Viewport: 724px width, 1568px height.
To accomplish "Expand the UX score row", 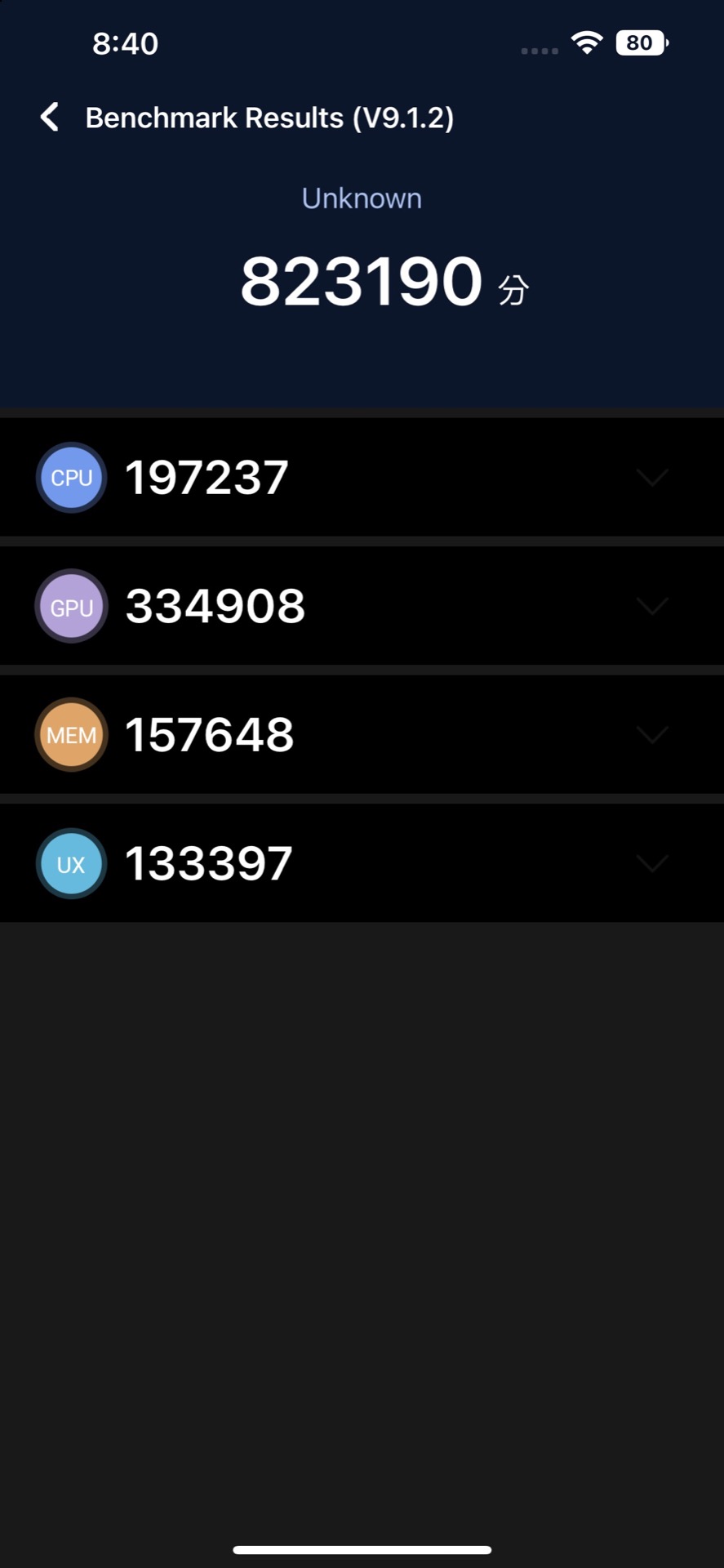I will pyautogui.click(x=651, y=863).
